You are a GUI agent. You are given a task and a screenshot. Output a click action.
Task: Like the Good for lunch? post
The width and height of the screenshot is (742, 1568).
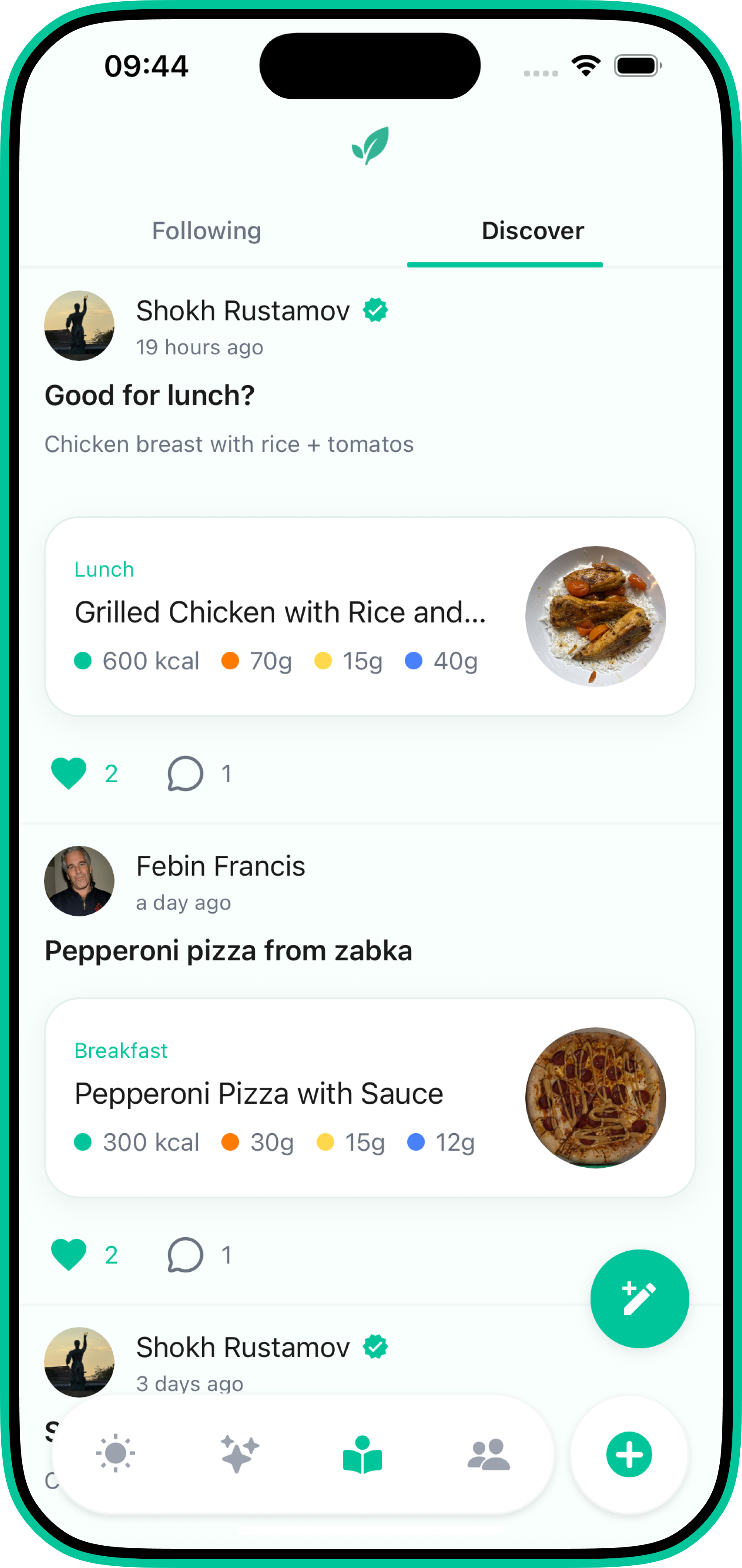coord(69,773)
